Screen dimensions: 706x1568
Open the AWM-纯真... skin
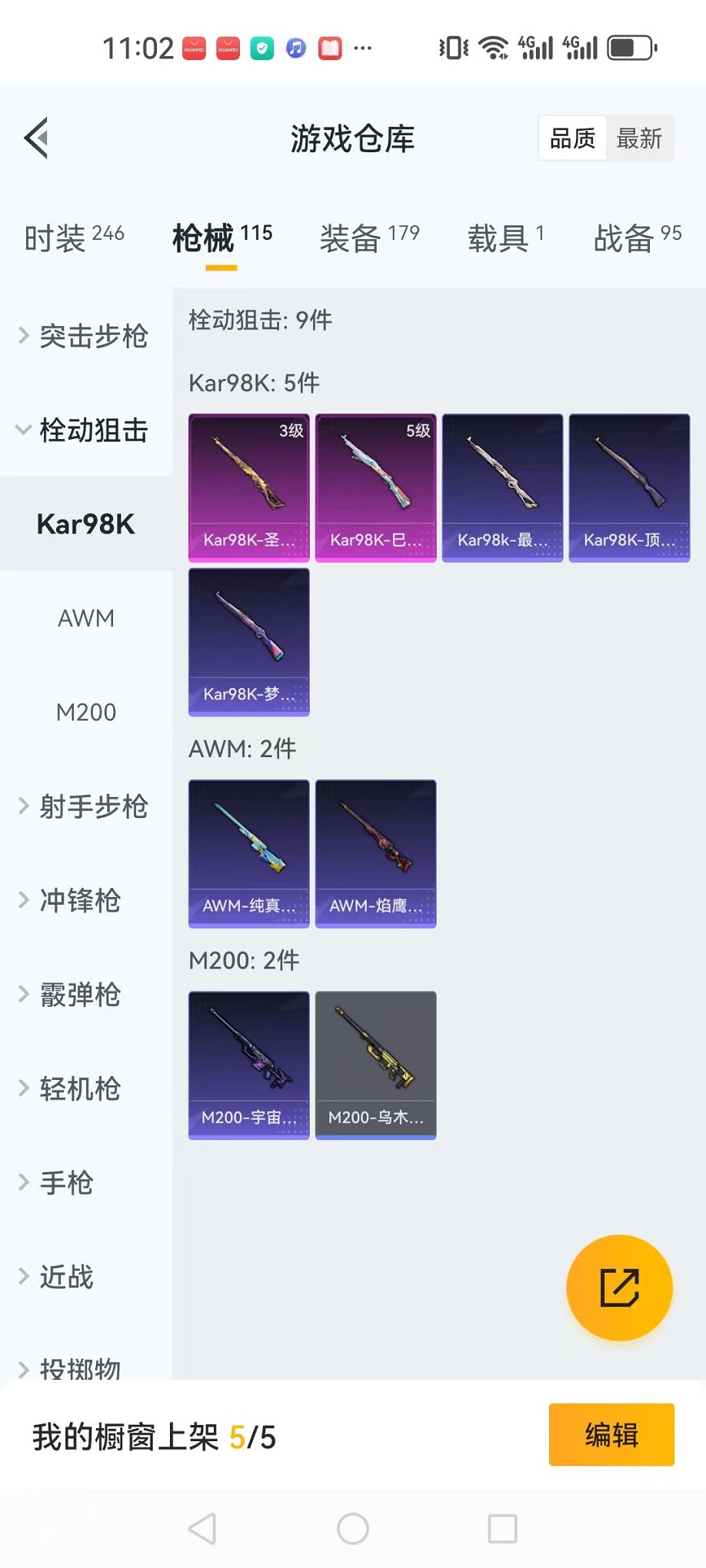248,853
